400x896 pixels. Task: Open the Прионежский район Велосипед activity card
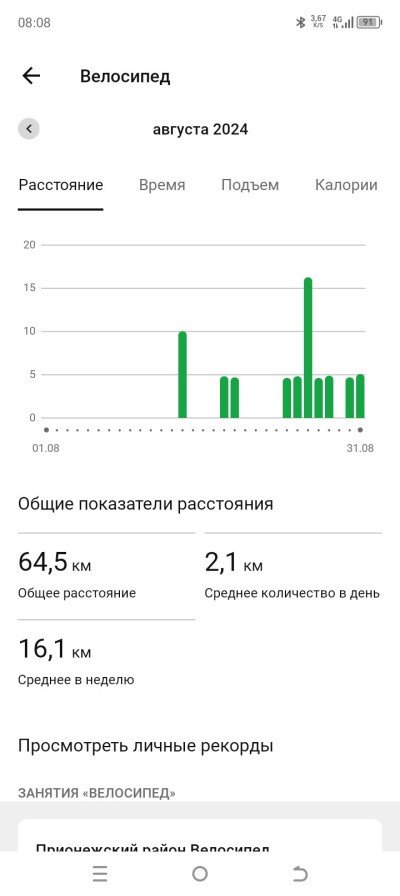(200, 836)
